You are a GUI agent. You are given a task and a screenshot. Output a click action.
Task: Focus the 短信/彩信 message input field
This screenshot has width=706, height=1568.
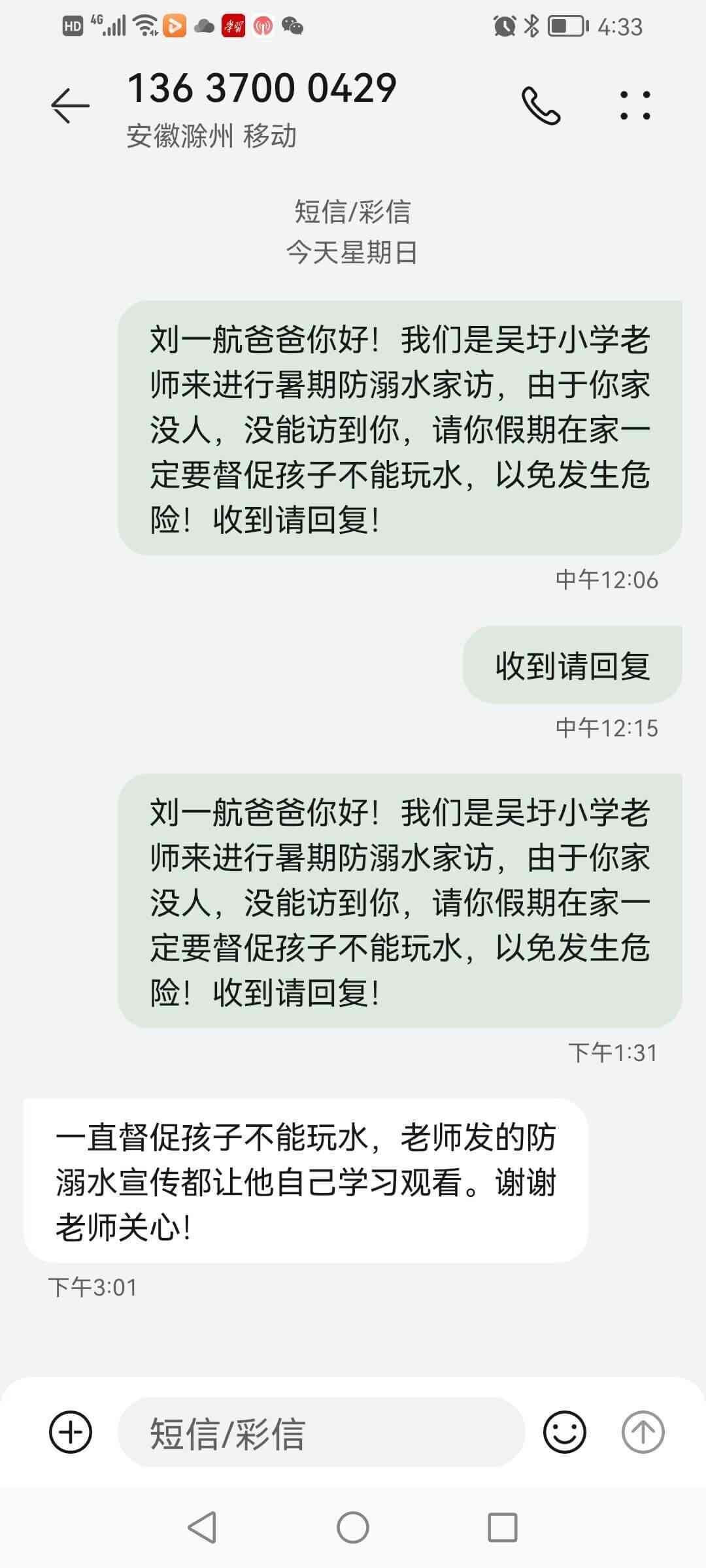point(320,1433)
